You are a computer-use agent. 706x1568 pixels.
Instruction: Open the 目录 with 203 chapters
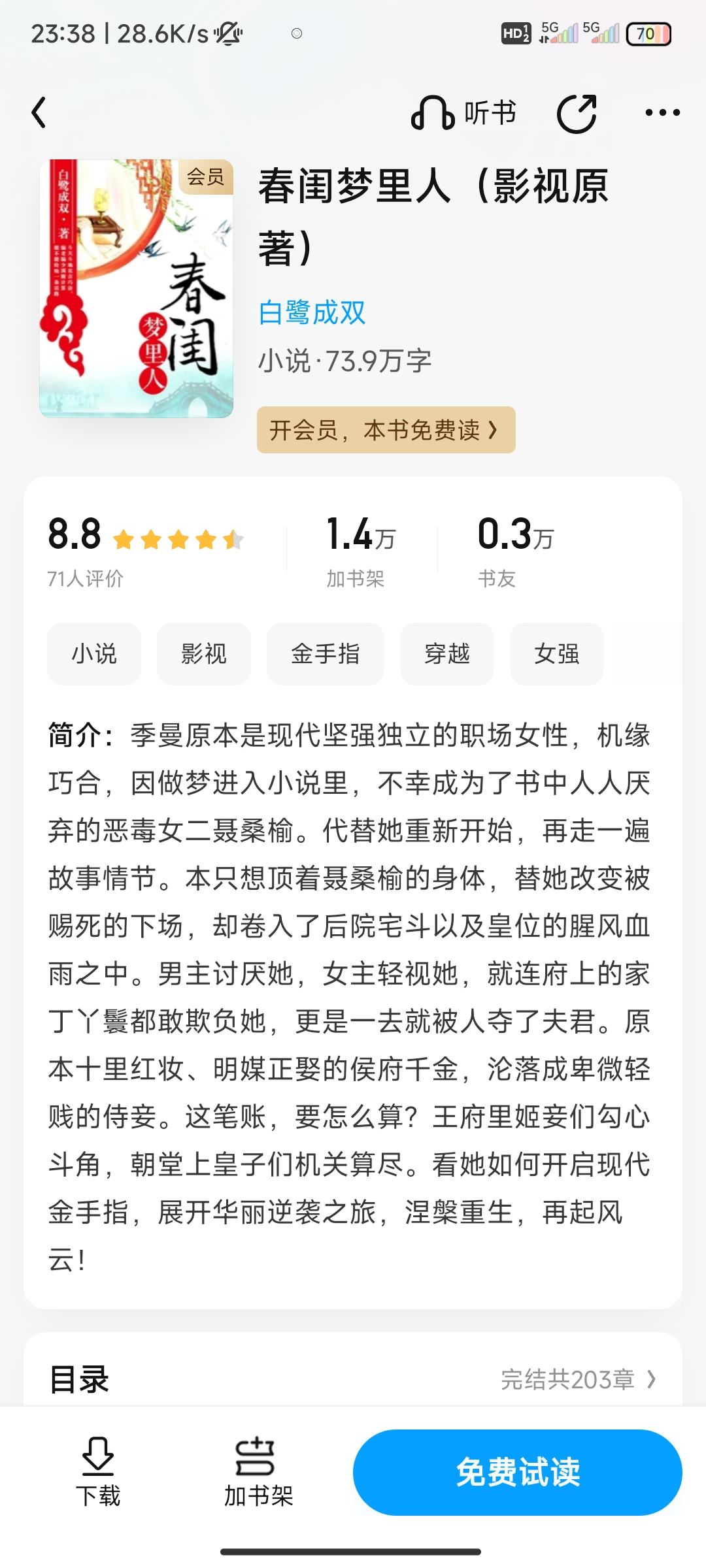pyautogui.click(x=353, y=1379)
